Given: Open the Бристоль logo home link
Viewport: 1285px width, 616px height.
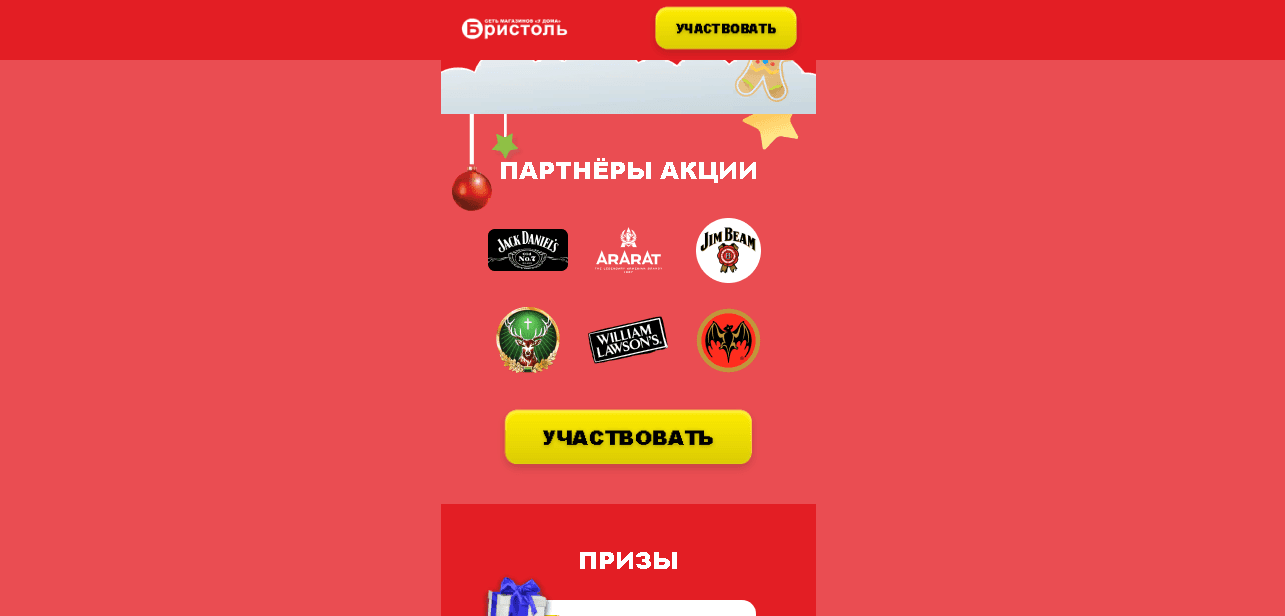Looking at the screenshot, I should pos(514,29).
